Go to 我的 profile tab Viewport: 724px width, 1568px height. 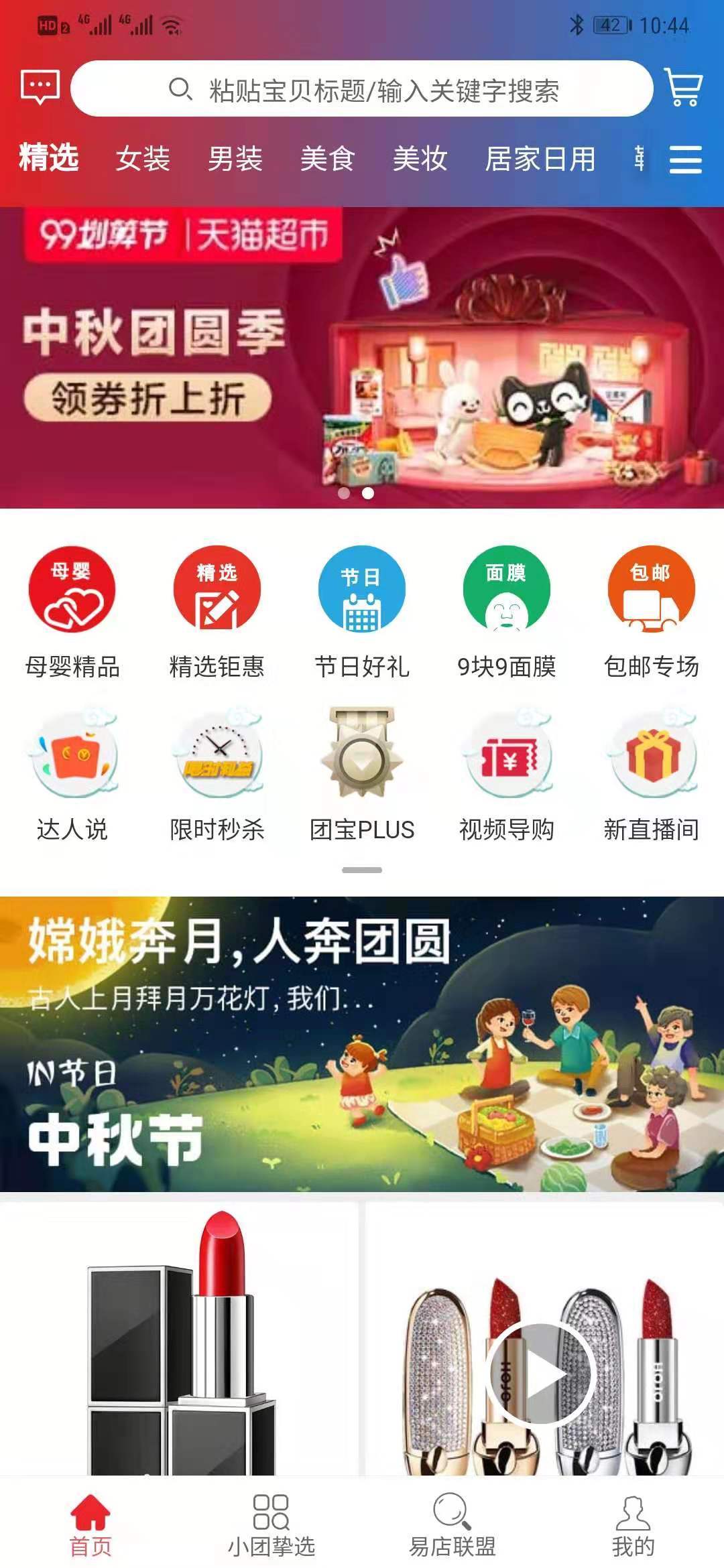[x=633, y=1525]
